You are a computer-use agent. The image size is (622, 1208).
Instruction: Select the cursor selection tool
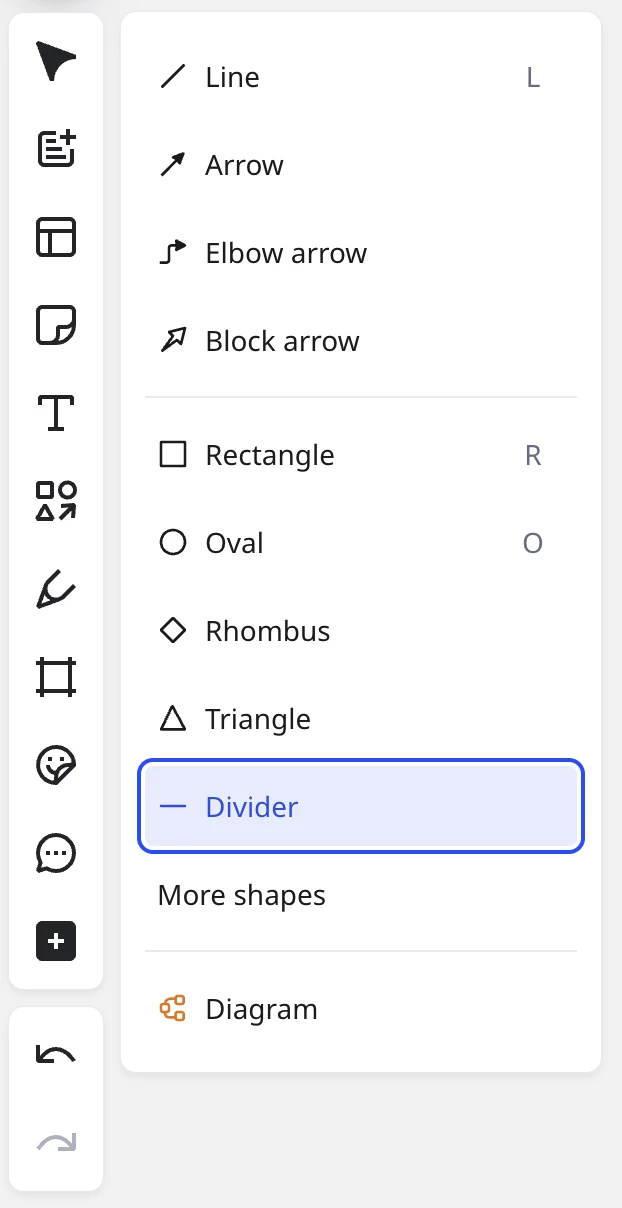pos(56,62)
